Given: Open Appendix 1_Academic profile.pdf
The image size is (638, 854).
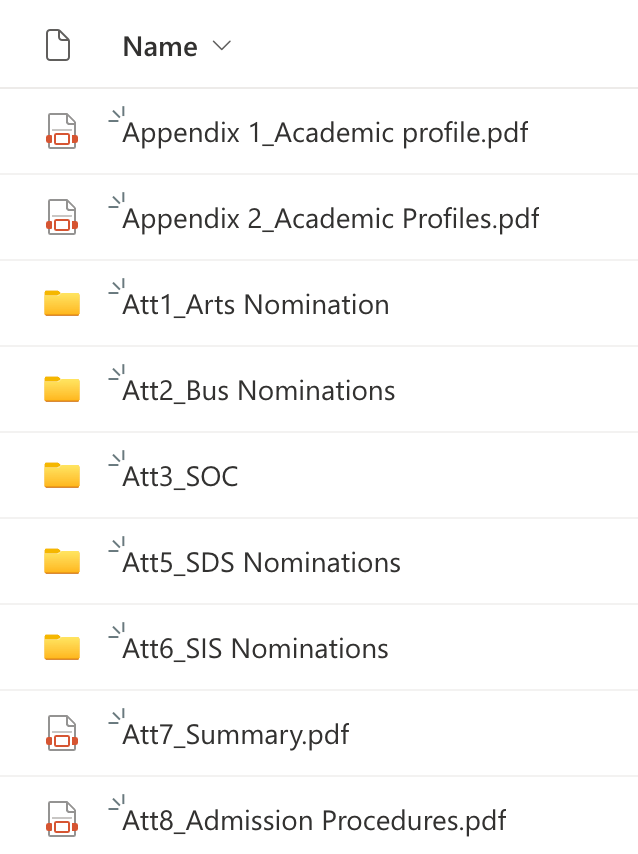Looking at the screenshot, I should [x=325, y=132].
